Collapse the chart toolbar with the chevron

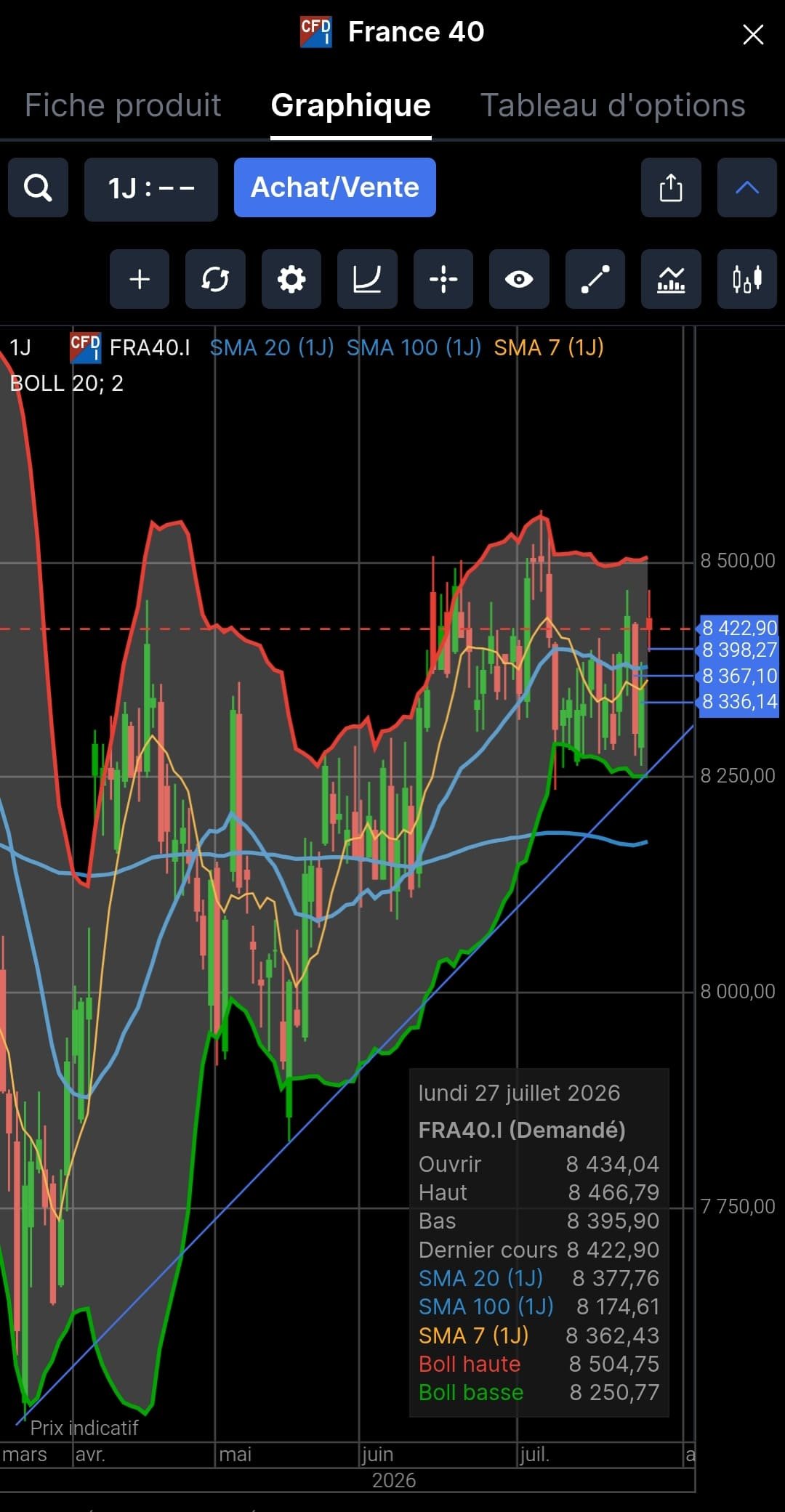[747, 187]
